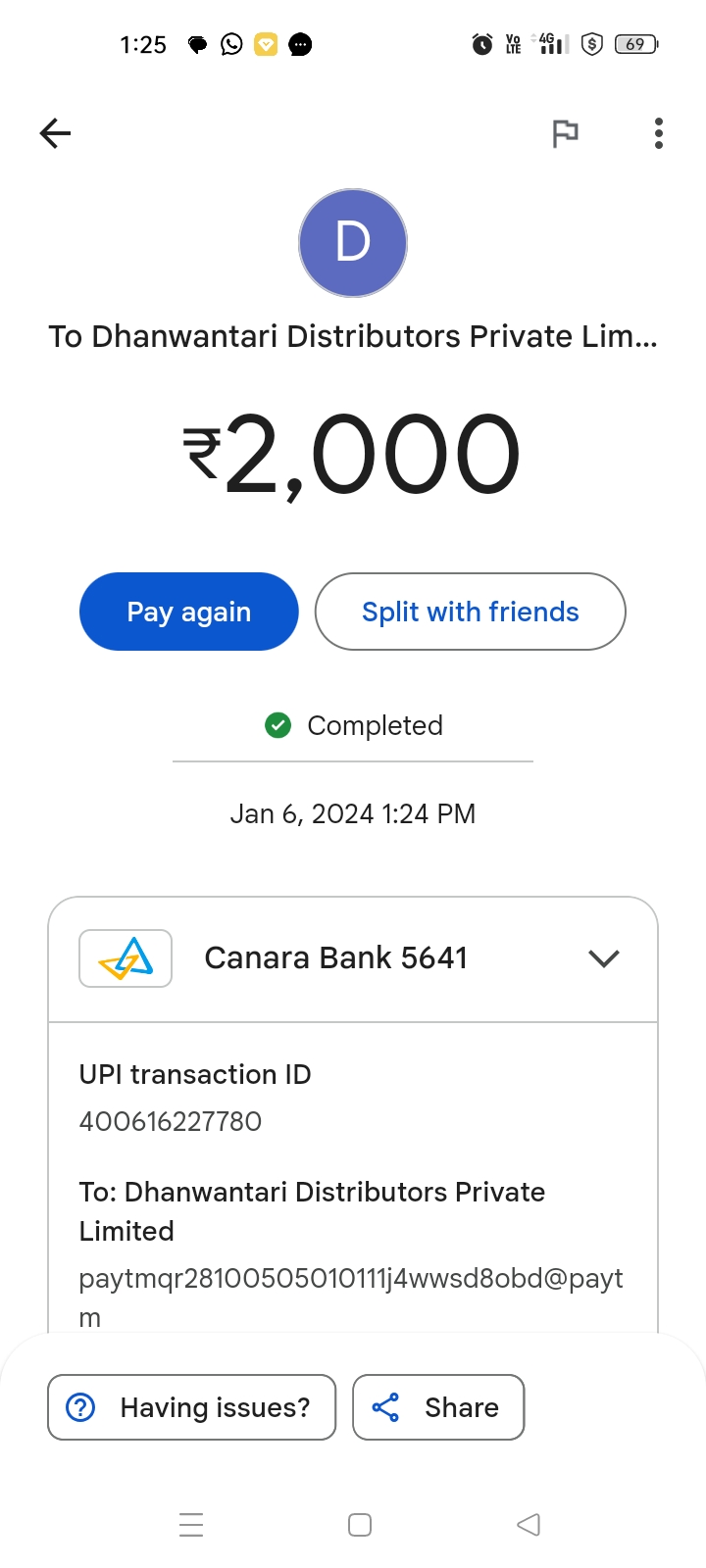Expand the Canara Bank 5641 chevron
706x1568 pixels.
pos(604,958)
